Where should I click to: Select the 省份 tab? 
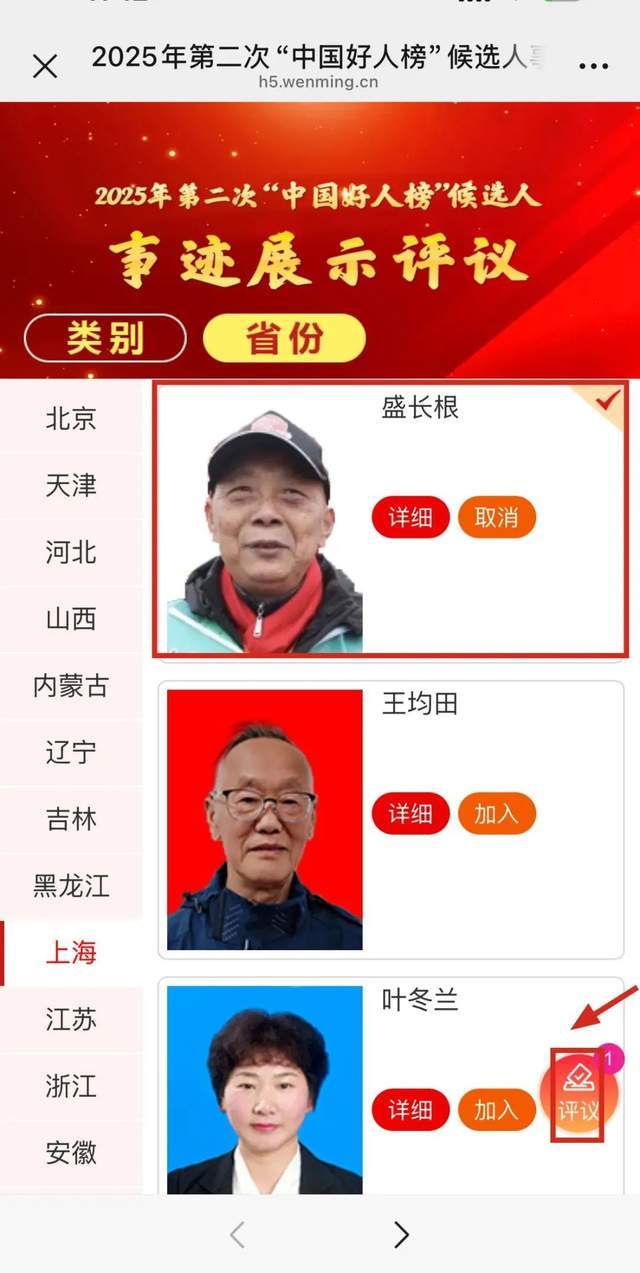[284, 338]
